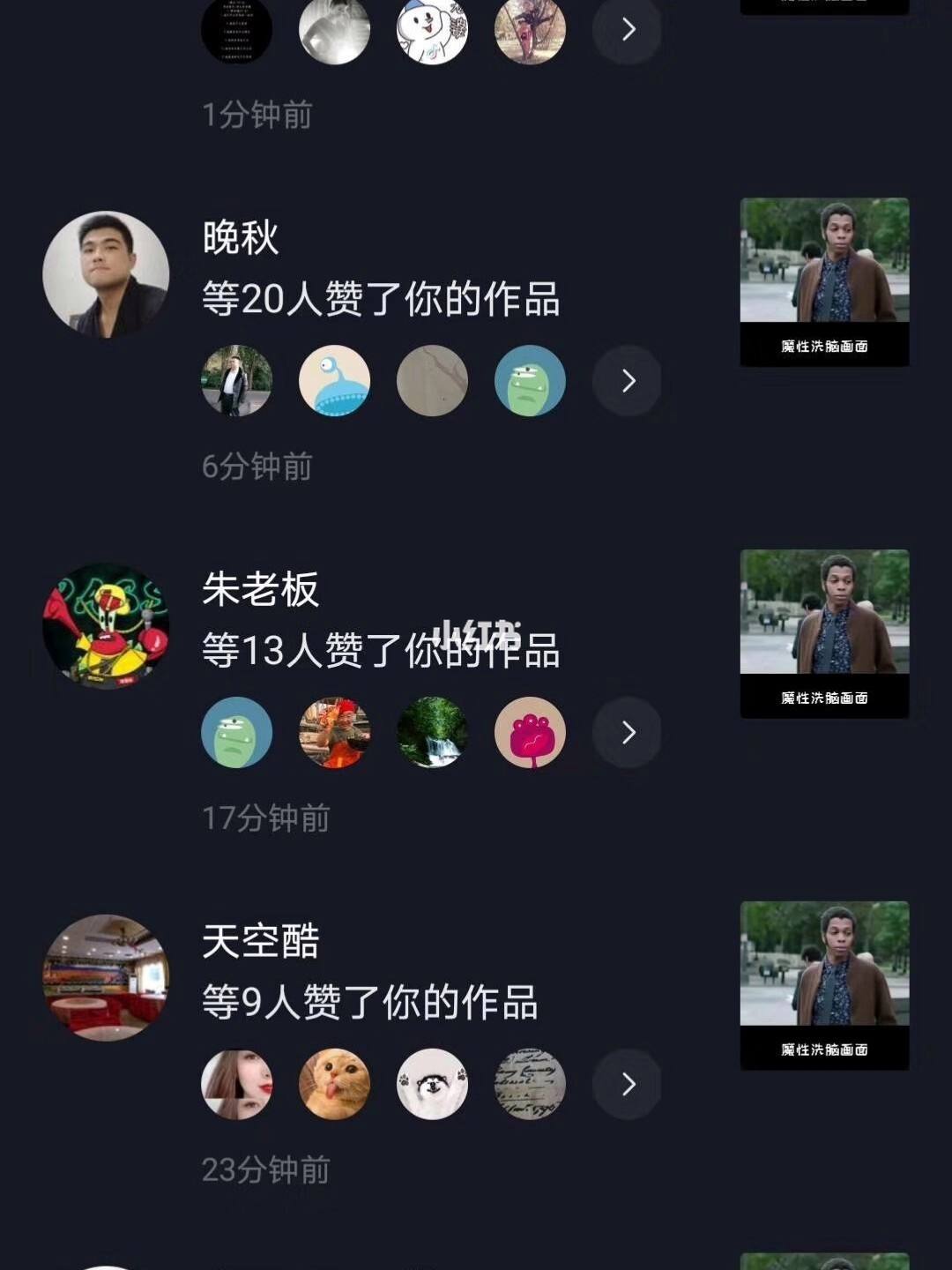Select the pink flower avatar under 朱老板
The image size is (952, 1270).
[530, 733]
